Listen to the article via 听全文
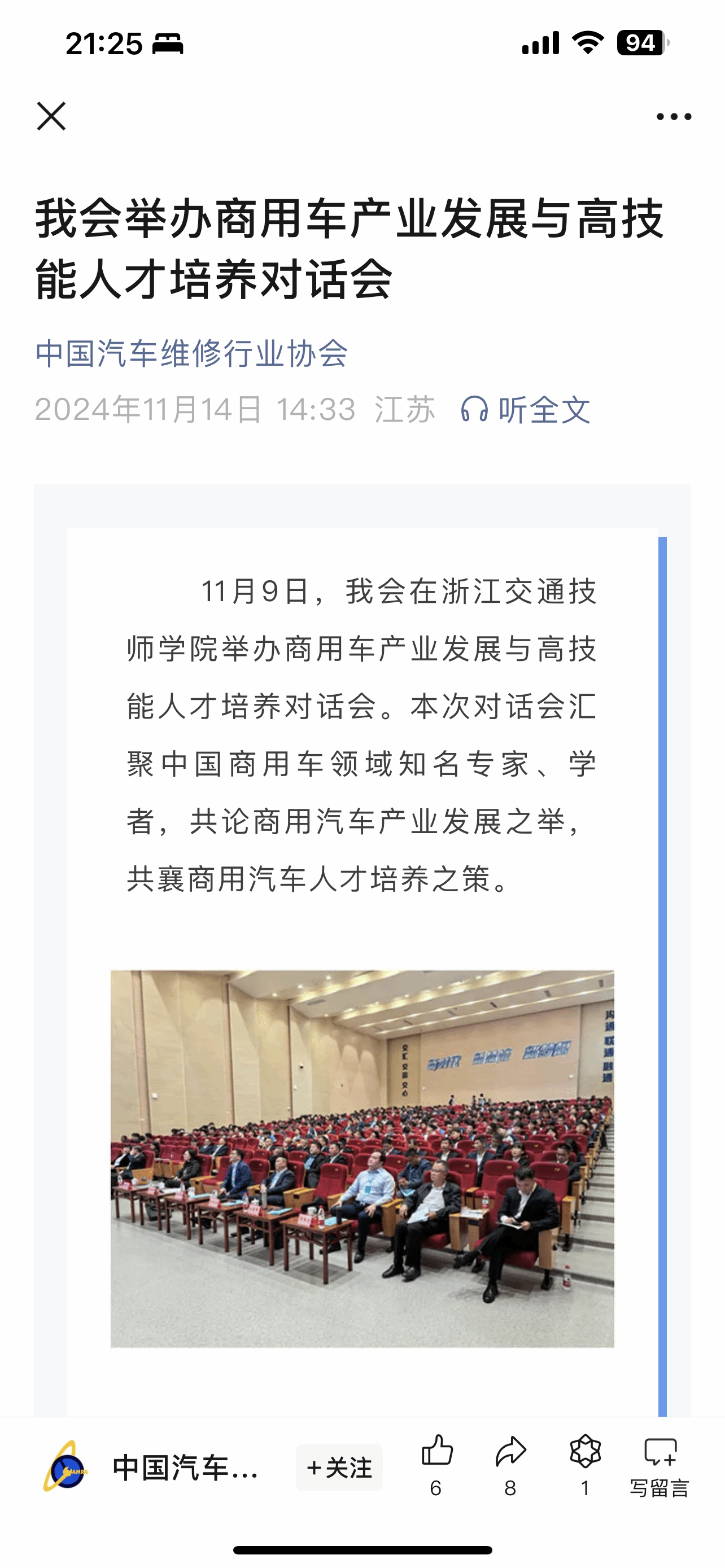 click(526, 409)
